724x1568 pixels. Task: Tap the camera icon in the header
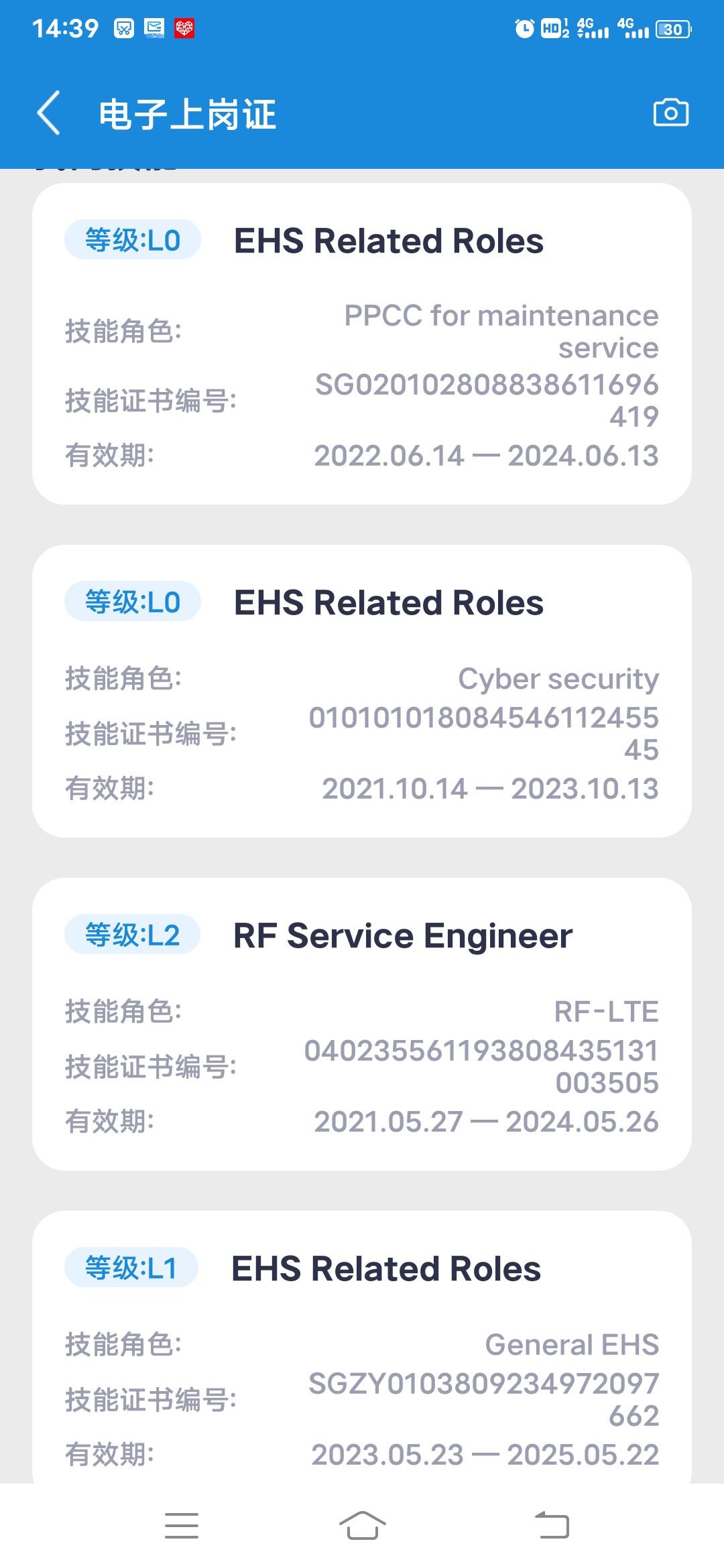tap(670, 113)
